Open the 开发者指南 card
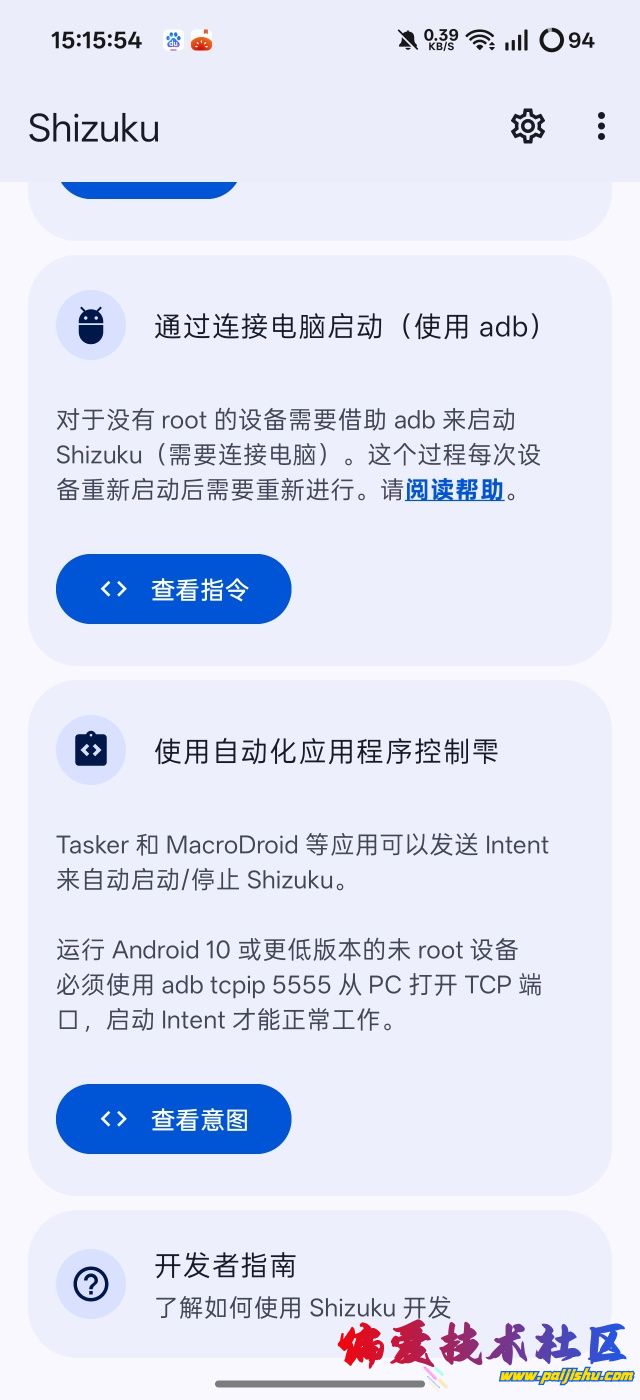 (x=318, y=1283)
